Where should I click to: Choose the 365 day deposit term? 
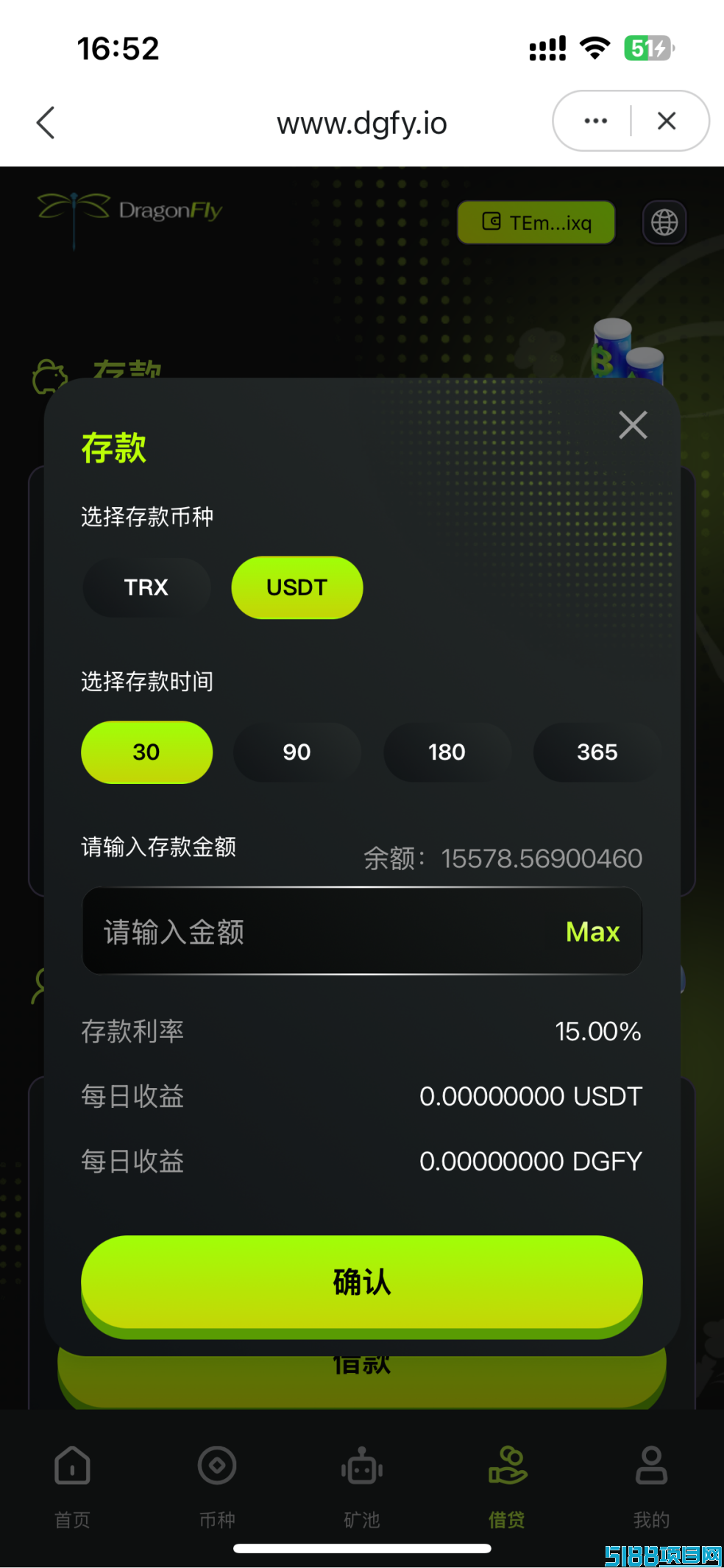point(597,752)
